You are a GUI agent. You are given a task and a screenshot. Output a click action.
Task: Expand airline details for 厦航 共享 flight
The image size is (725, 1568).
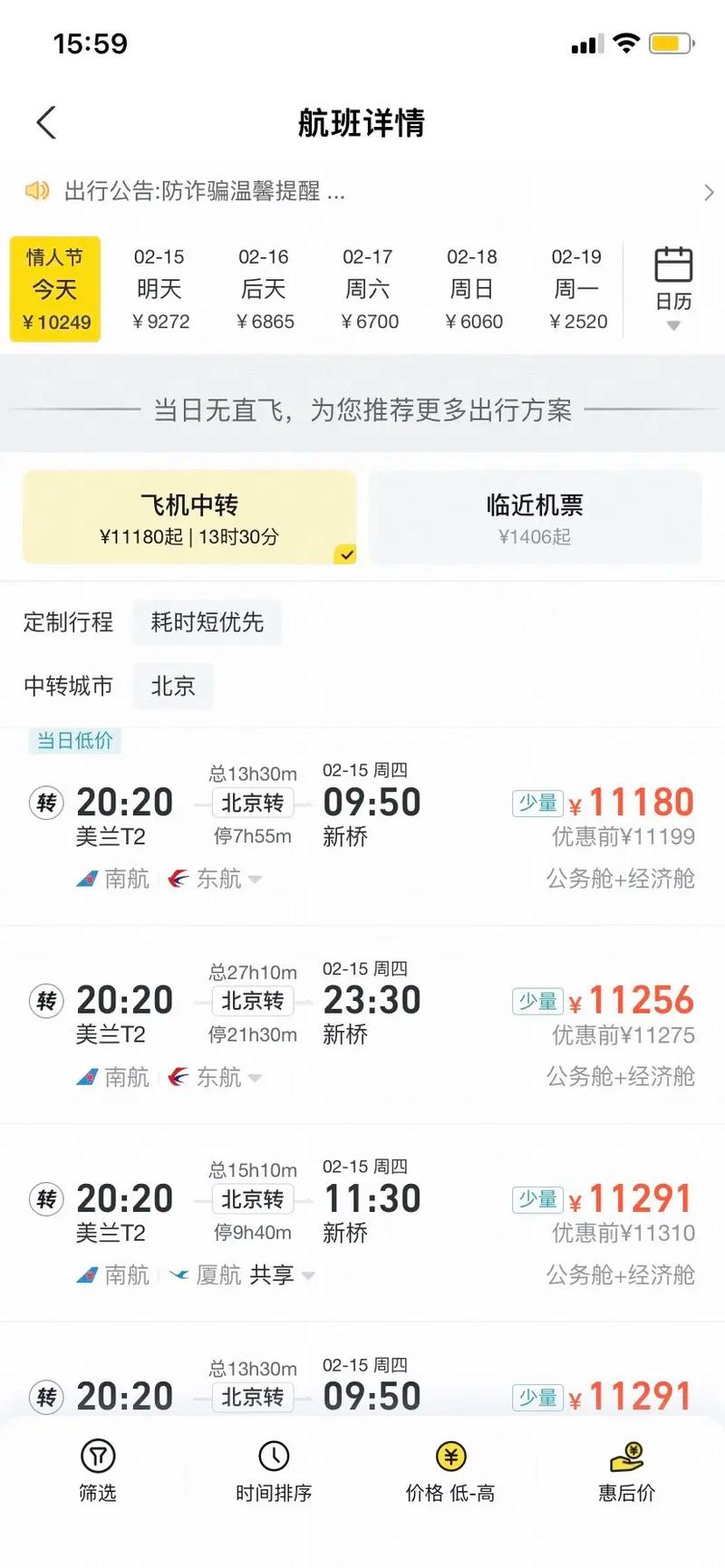308,1276
